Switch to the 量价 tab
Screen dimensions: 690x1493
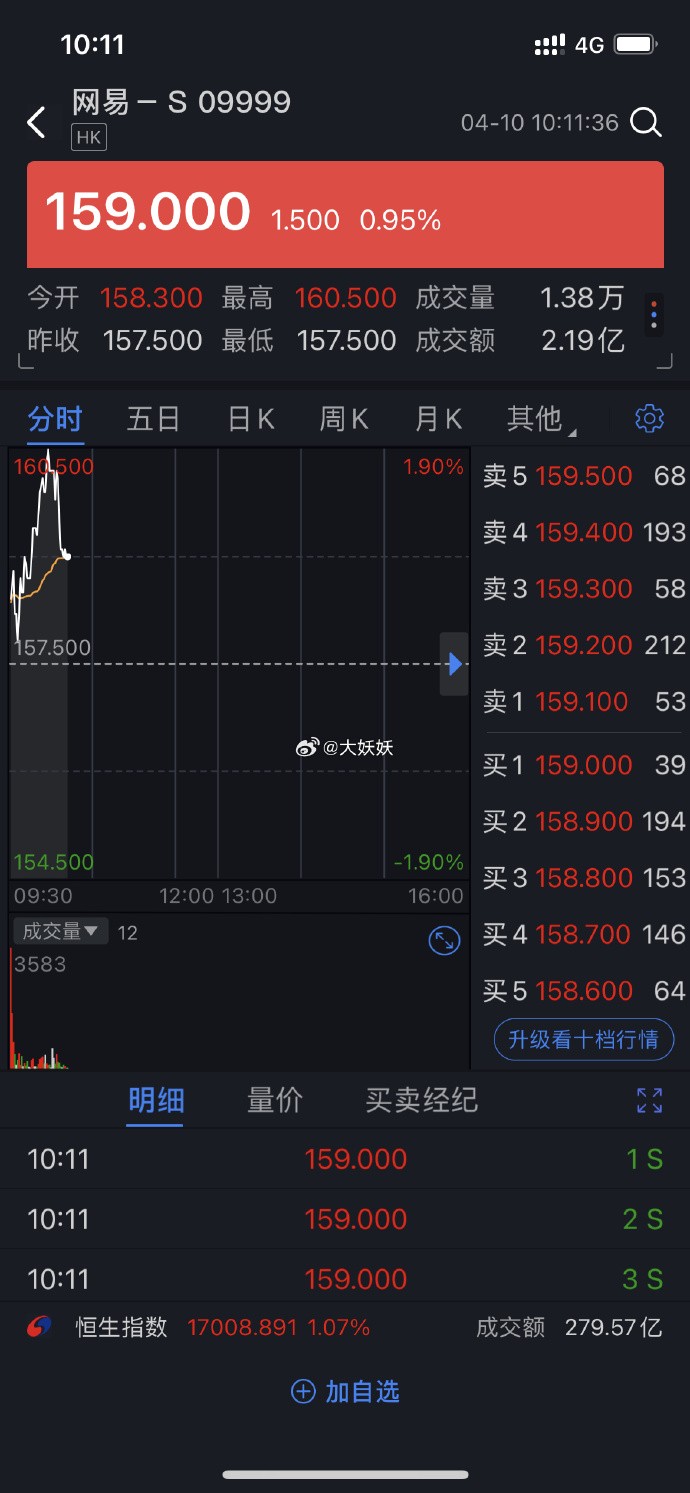pos(275,1100)
